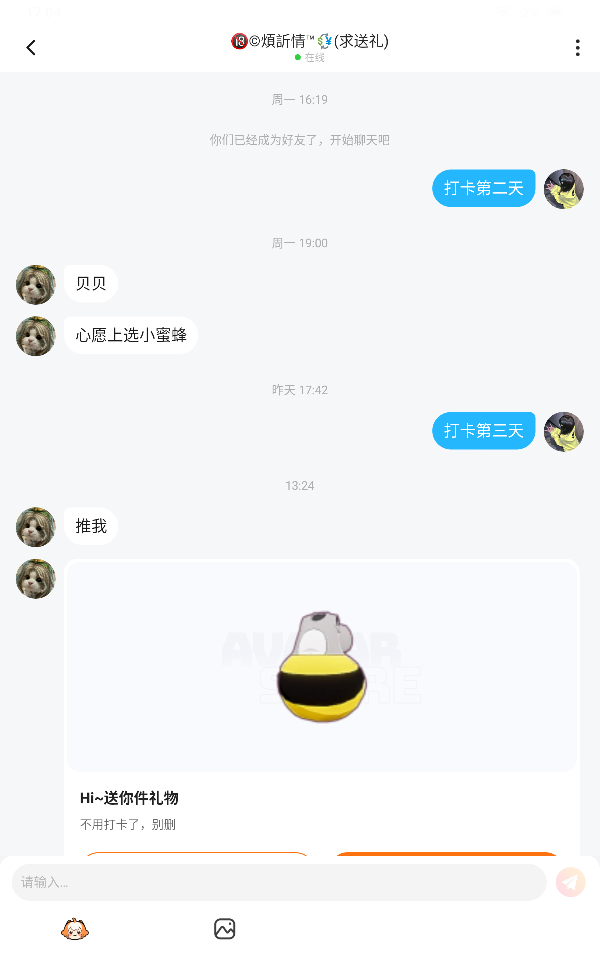Screen dimensions: 600x960
Task: Go back from this chat
Action: 31,48
